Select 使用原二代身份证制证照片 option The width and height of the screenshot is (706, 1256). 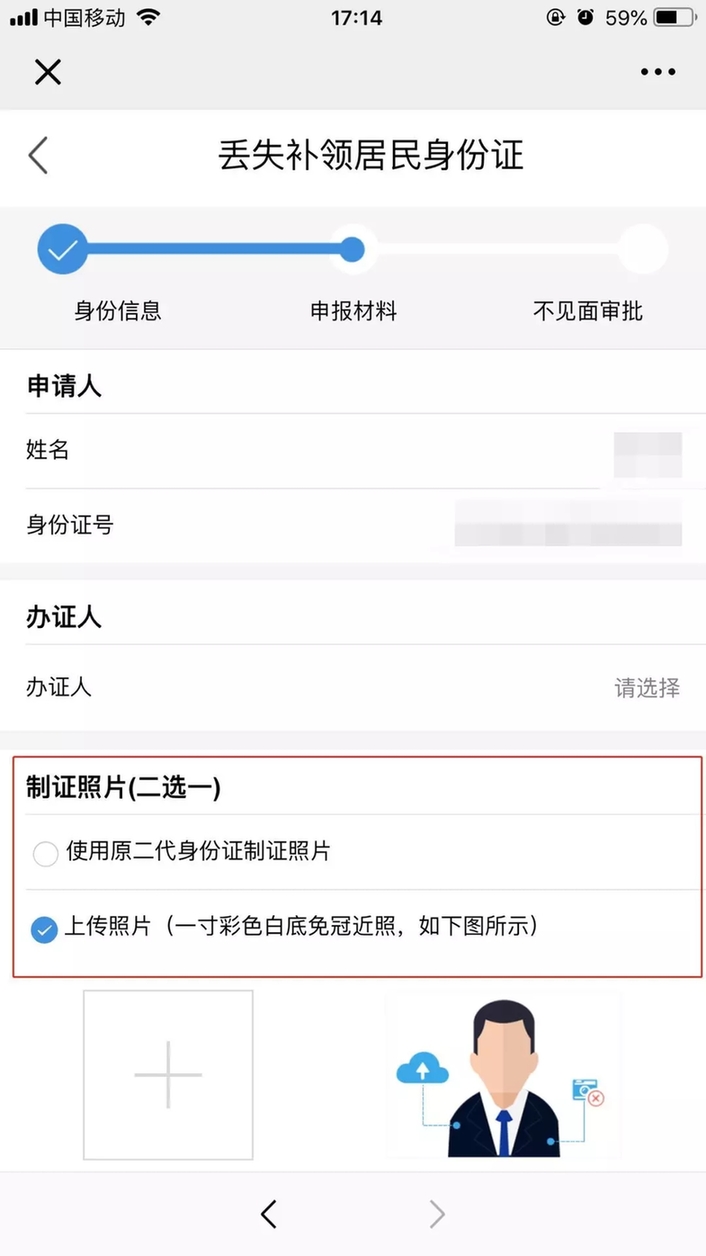46,853
